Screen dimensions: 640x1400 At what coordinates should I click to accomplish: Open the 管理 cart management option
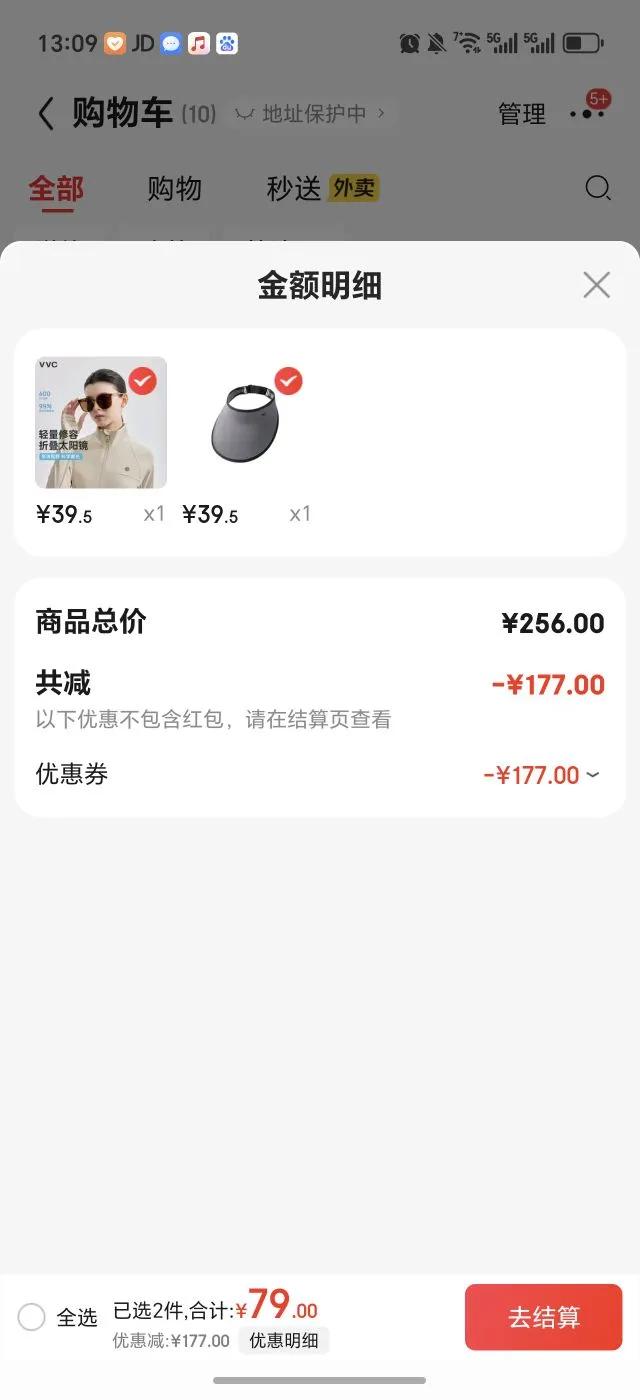tap(522, 115)
